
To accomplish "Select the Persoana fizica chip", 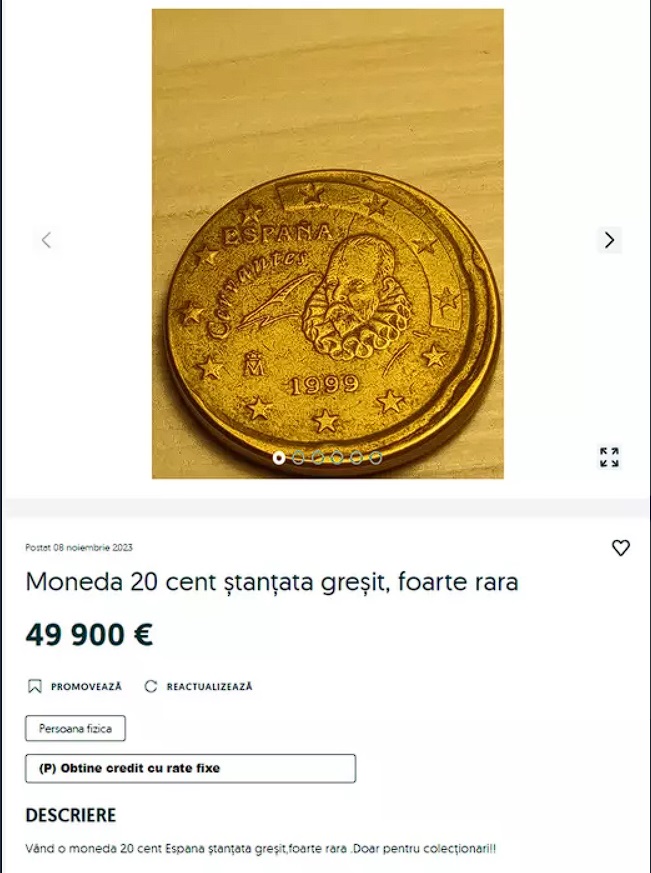I will 75,729.
